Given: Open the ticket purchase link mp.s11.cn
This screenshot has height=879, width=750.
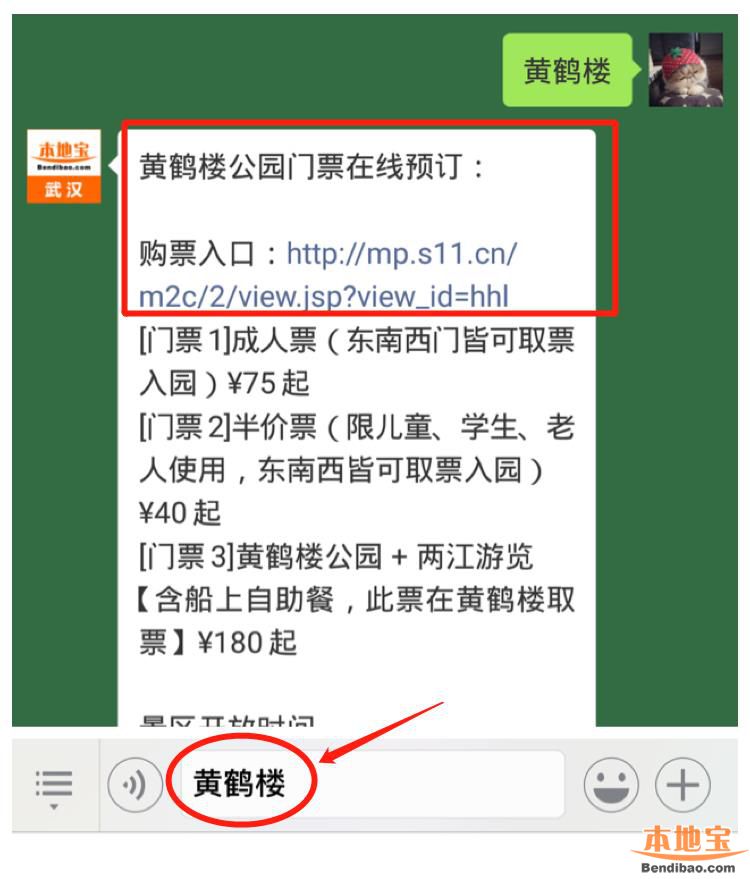Looking at the screenshot, I should (x=400, y=254).
